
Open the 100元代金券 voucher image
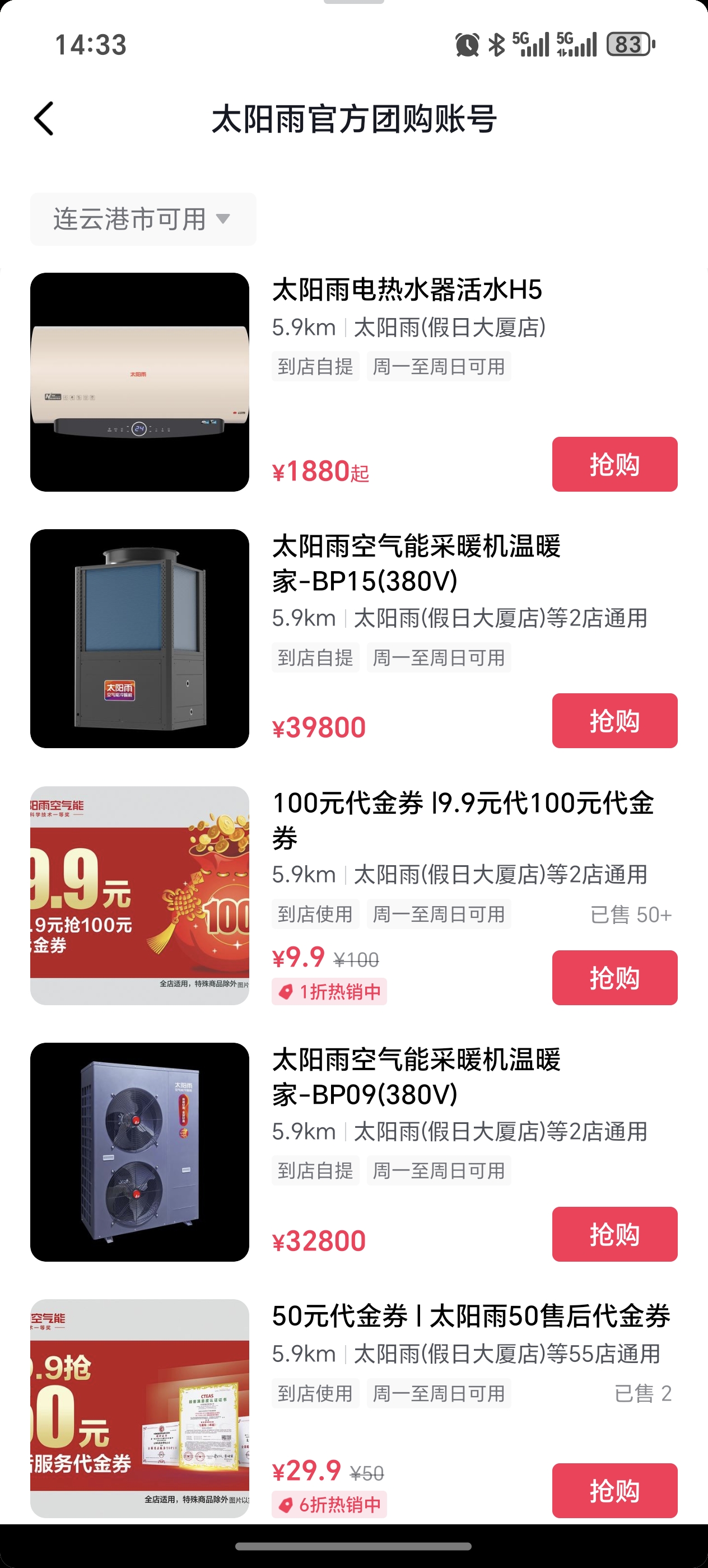point(139,895)
